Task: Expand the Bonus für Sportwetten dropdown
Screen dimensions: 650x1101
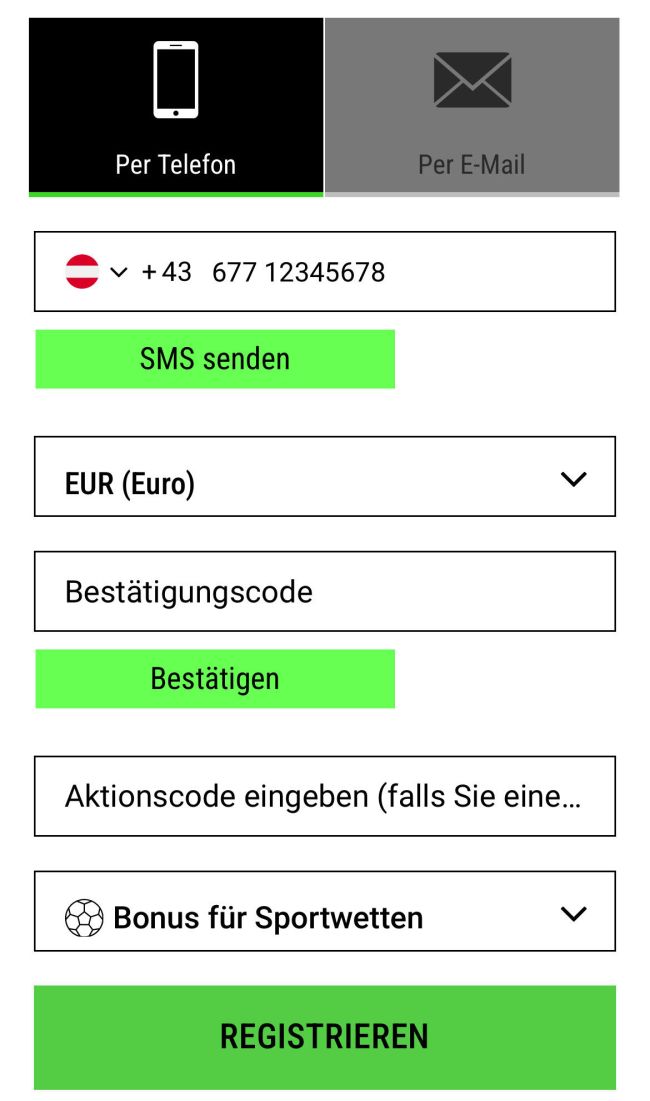Action: click(325, 912)
